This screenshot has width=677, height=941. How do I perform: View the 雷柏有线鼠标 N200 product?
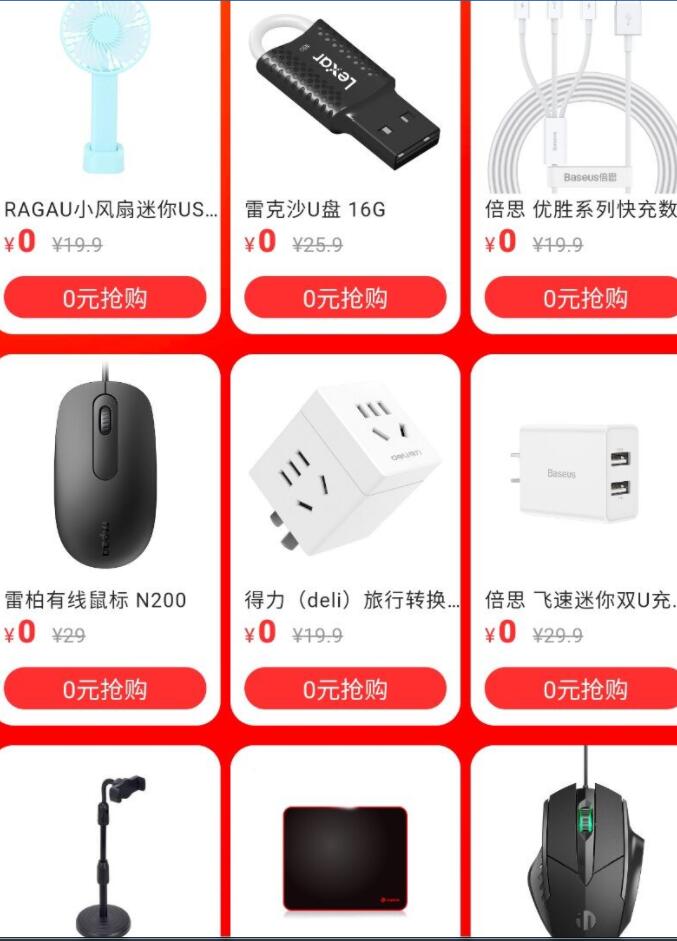[106, 470]
